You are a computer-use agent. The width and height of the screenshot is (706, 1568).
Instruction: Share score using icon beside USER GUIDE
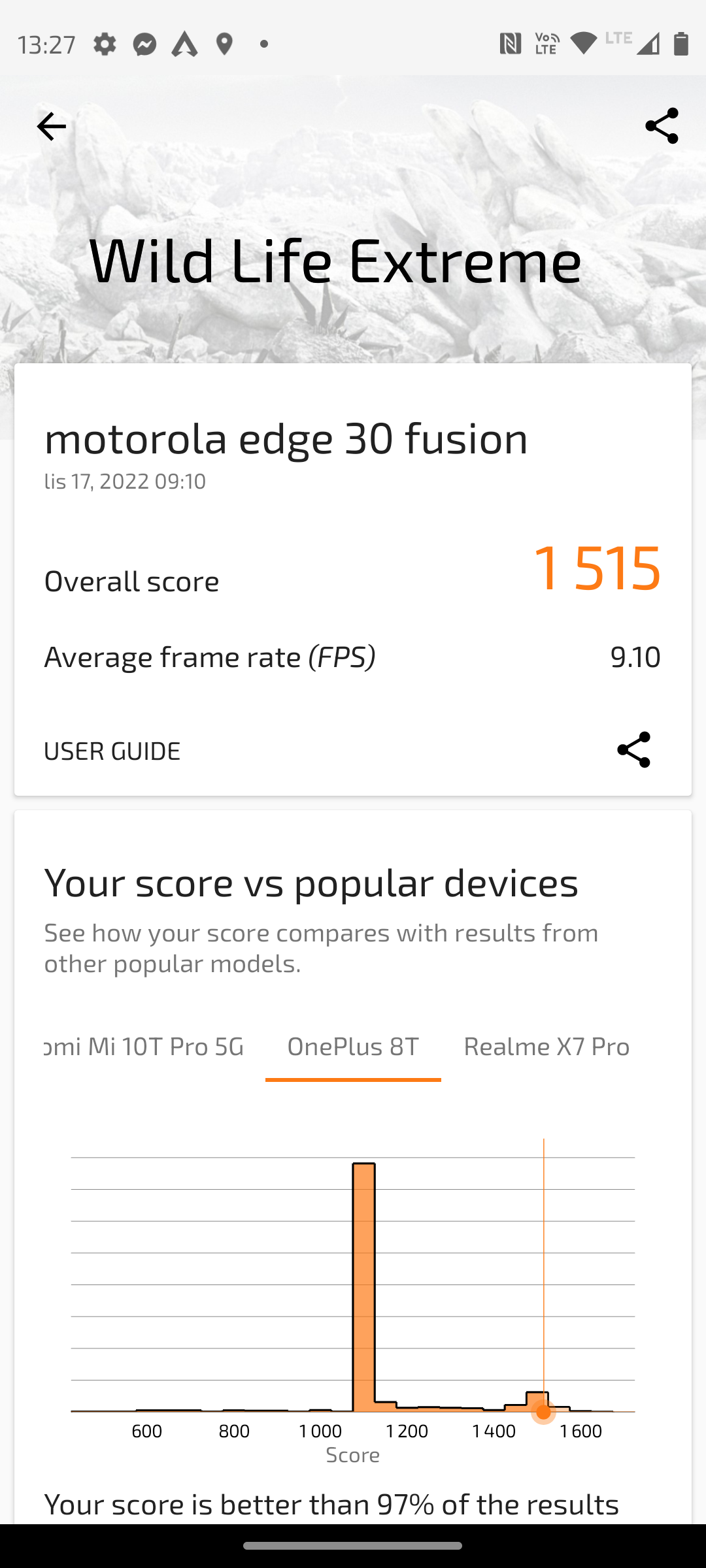633,750
